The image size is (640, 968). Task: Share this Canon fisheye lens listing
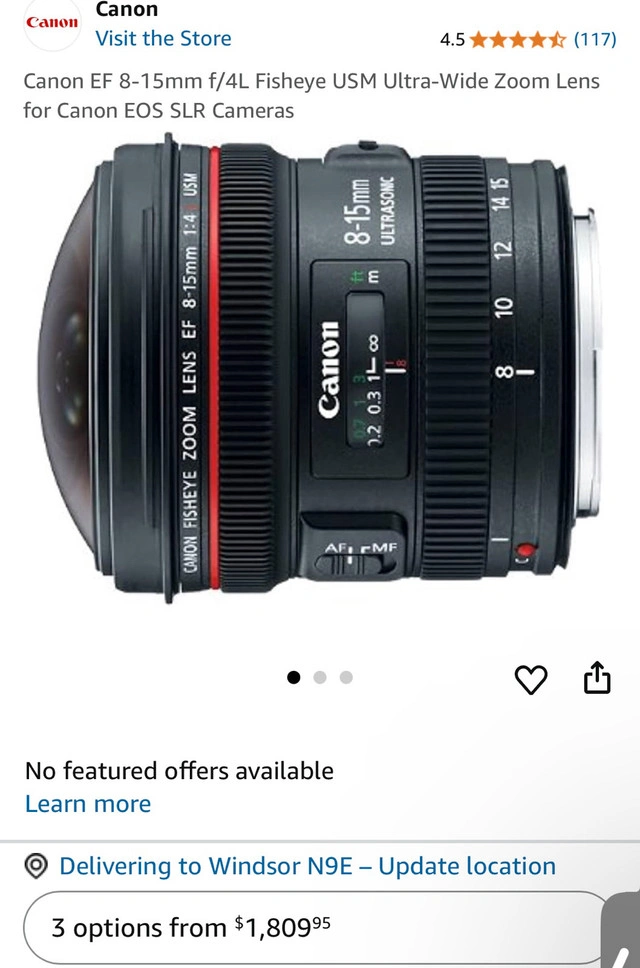596,678
